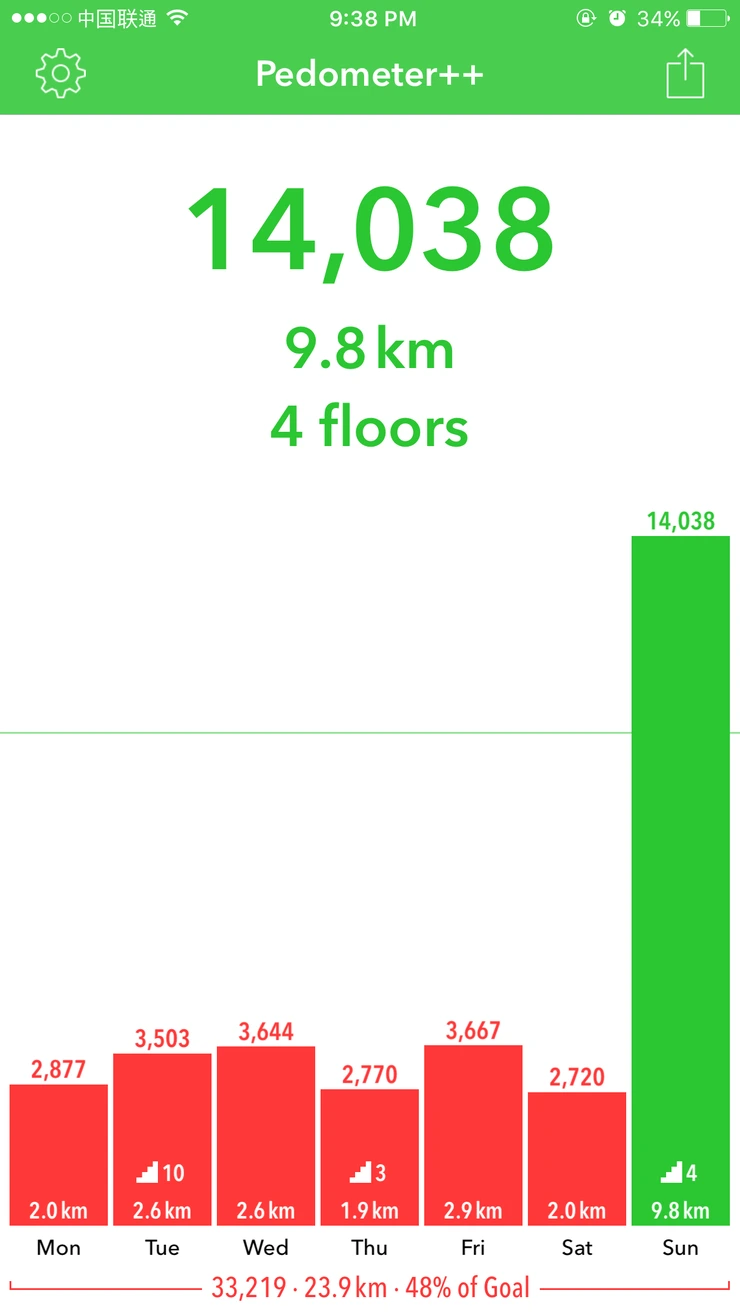Select Friday's 3,667 steps bar
This screenshot has width=740, height=1315.
[x=473, y=1135]
